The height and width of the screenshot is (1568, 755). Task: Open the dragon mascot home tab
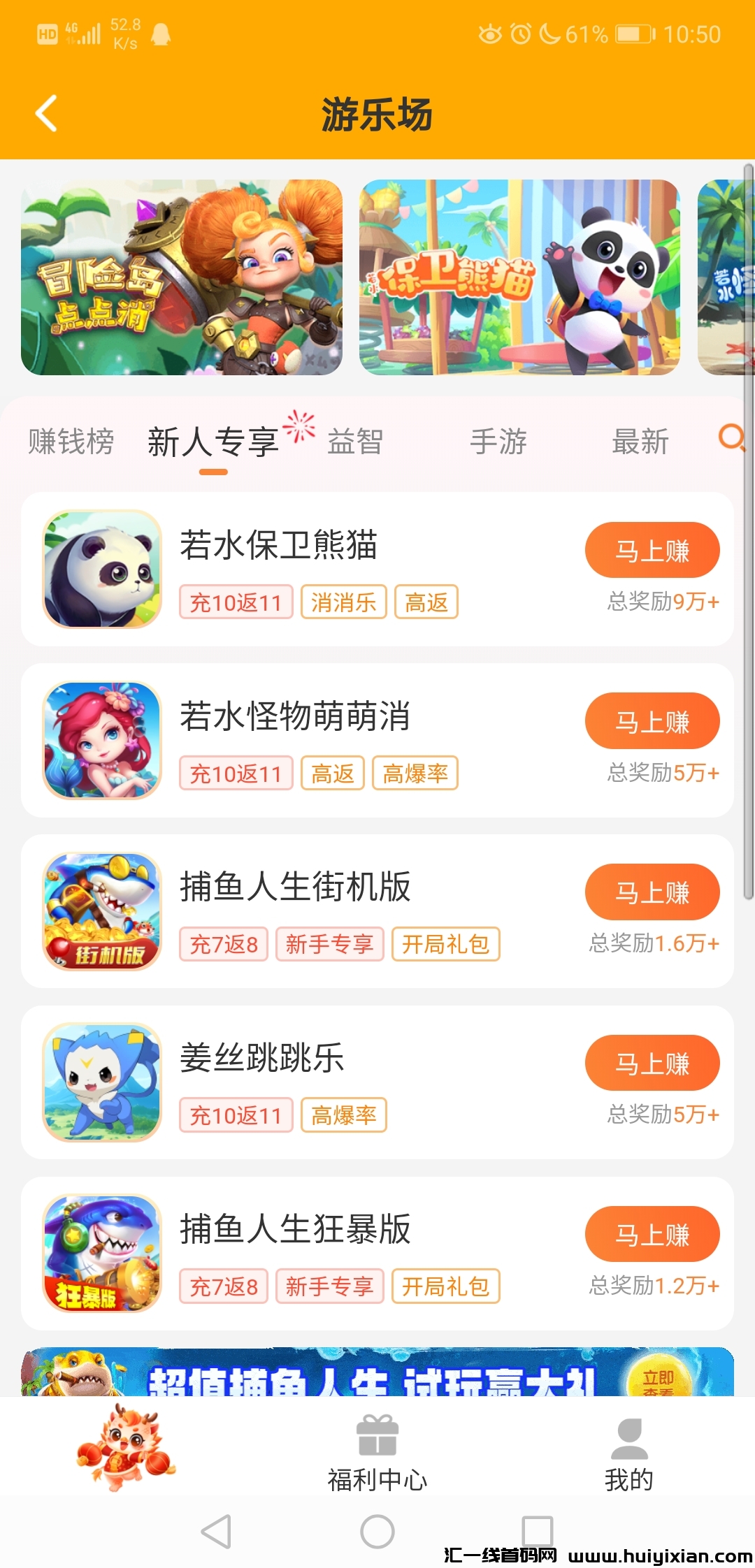[126, 1446]
